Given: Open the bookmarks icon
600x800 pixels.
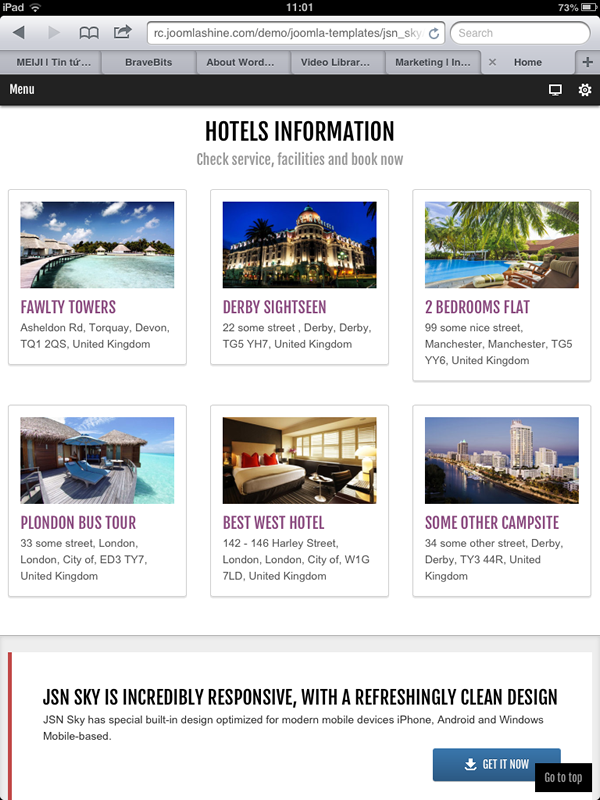Looking at the screenshot, I should point(89,33).
